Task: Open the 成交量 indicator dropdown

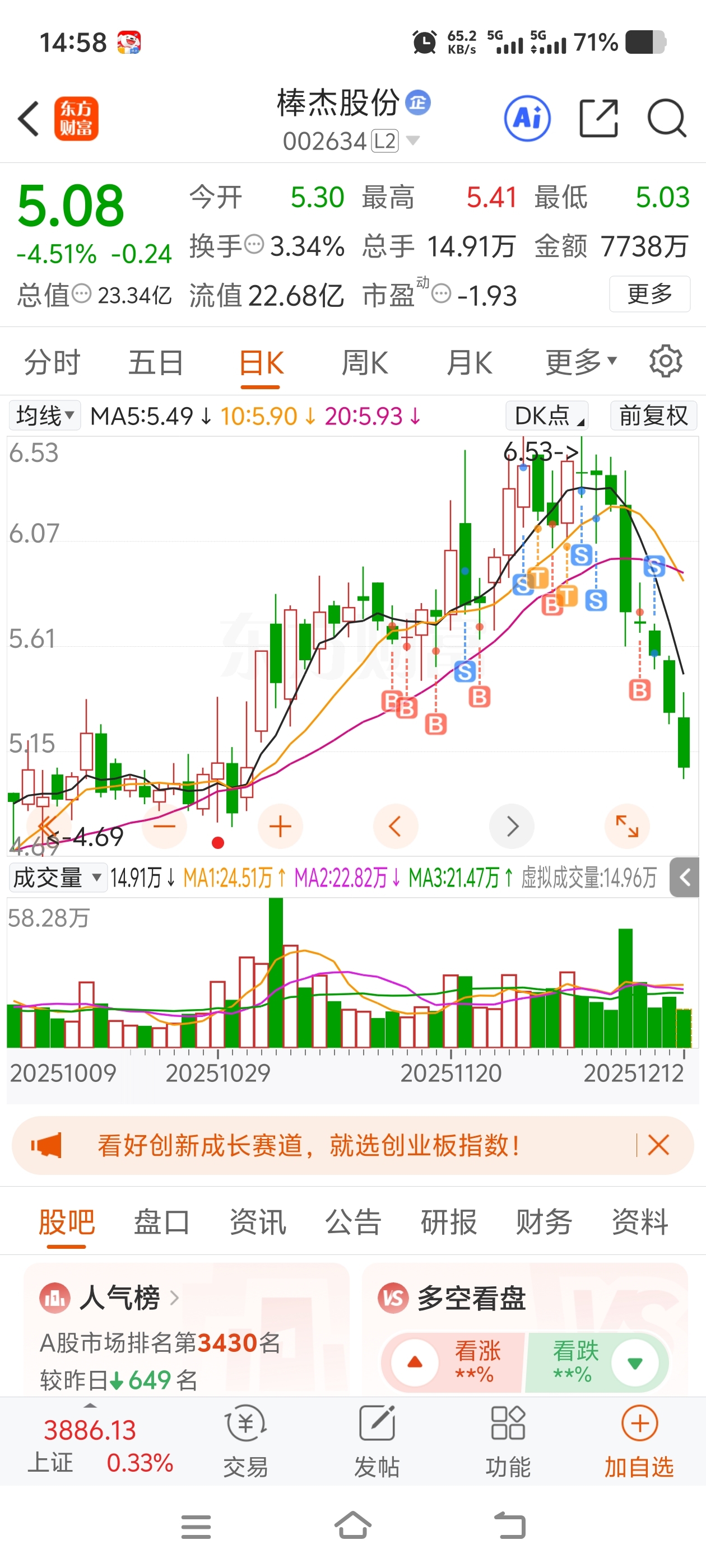Action: 57,878
